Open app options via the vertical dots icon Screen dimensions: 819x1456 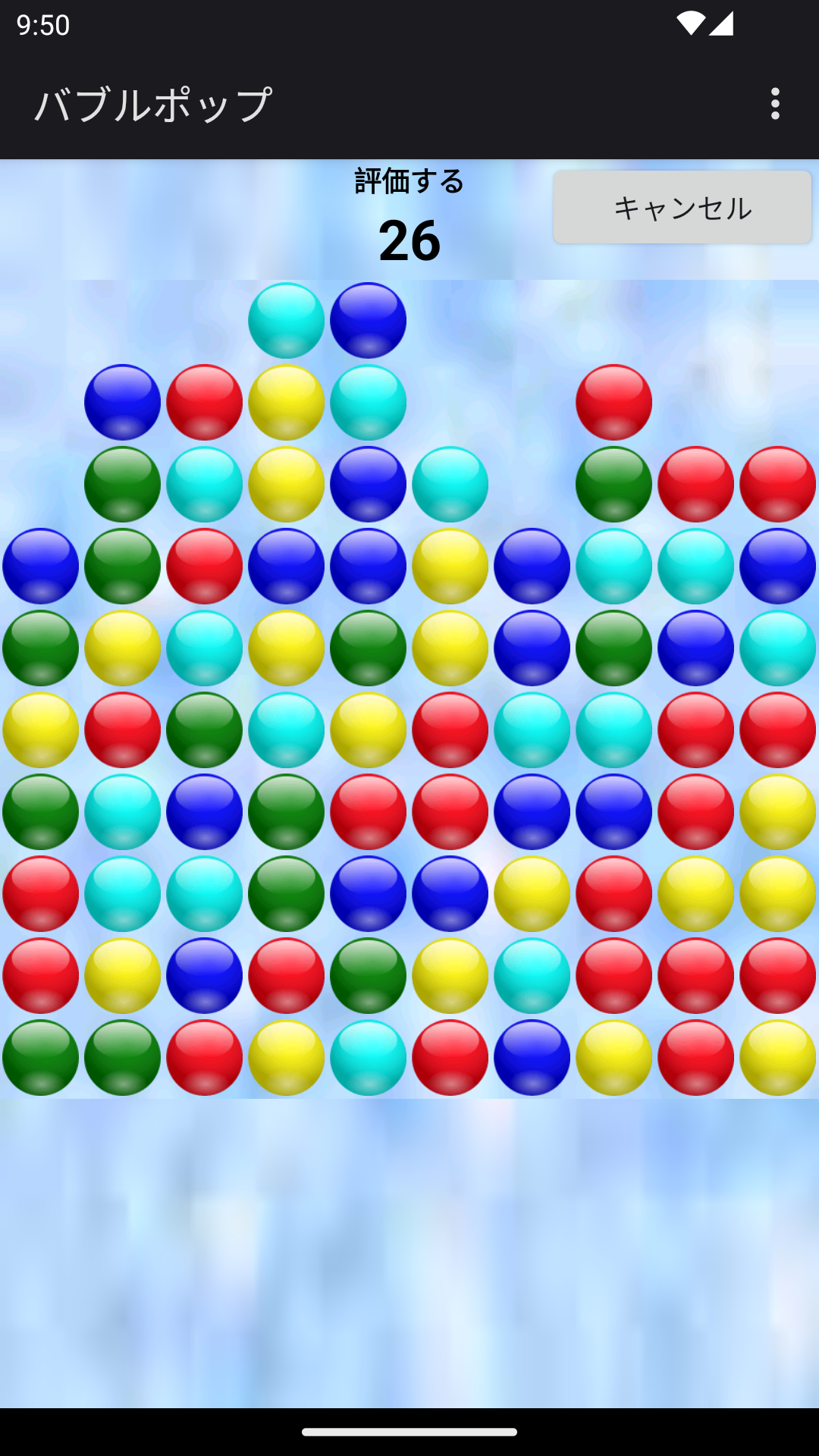tap(774, 104)
